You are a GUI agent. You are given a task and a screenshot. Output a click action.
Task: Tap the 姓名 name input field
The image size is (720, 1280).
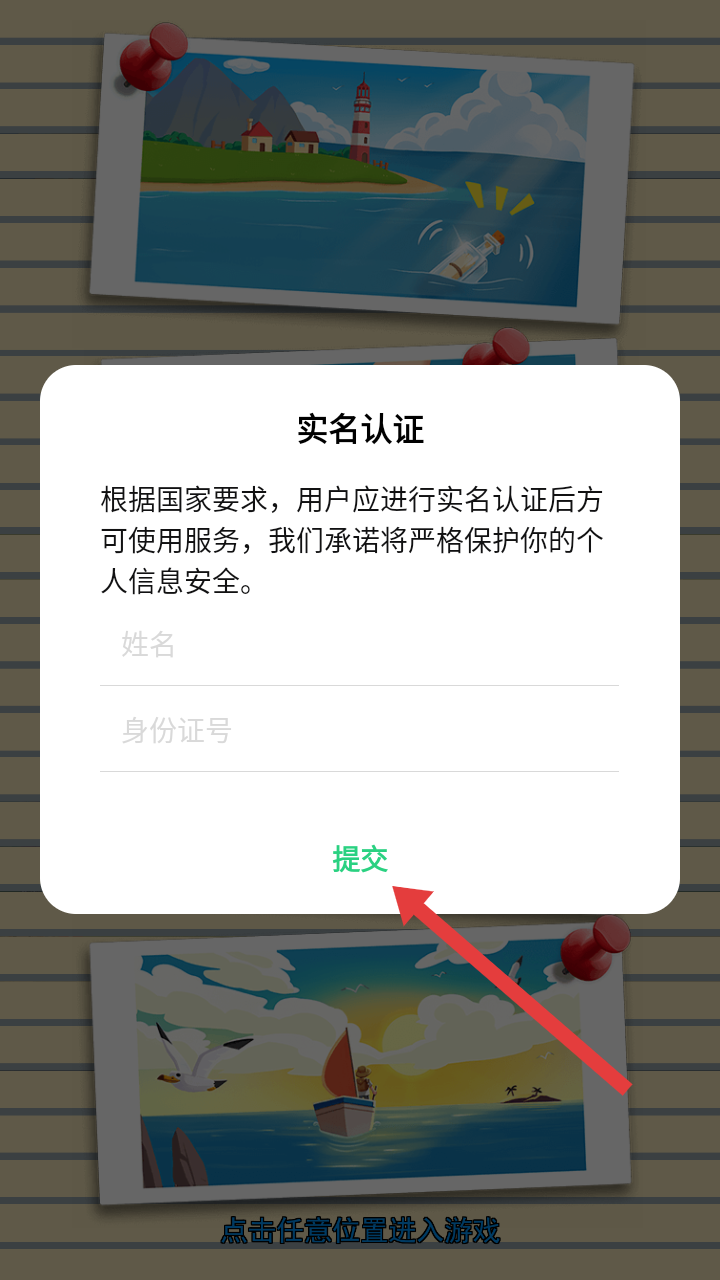360,644
